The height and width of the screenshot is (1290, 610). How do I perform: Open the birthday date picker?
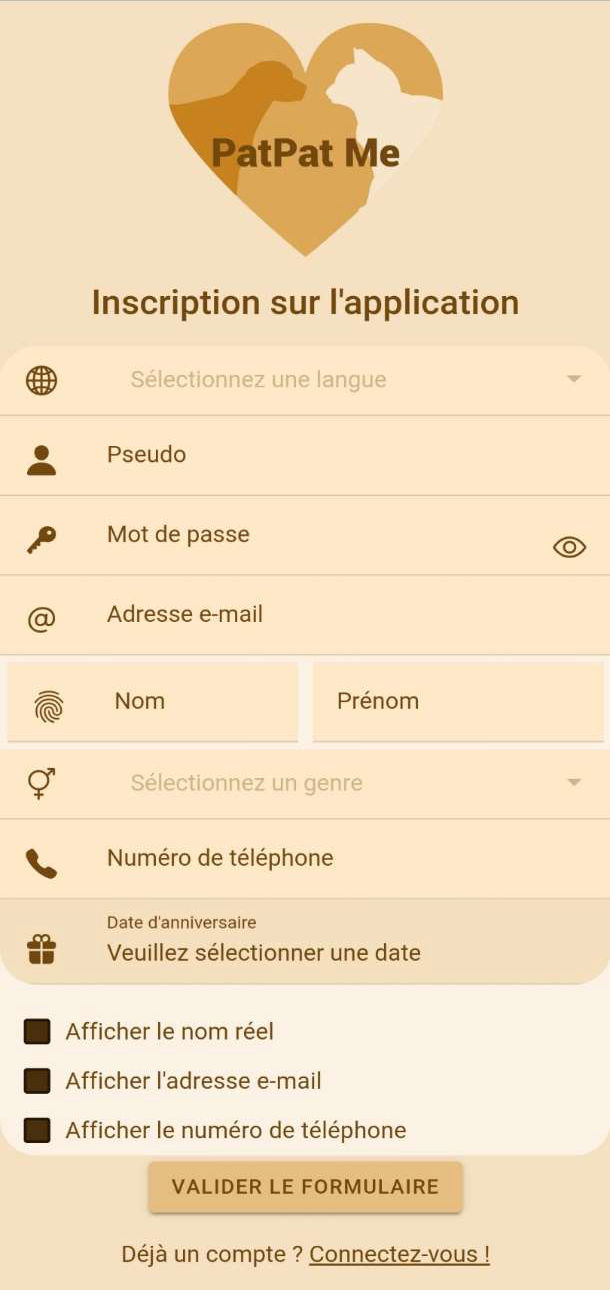click(305, 941)
